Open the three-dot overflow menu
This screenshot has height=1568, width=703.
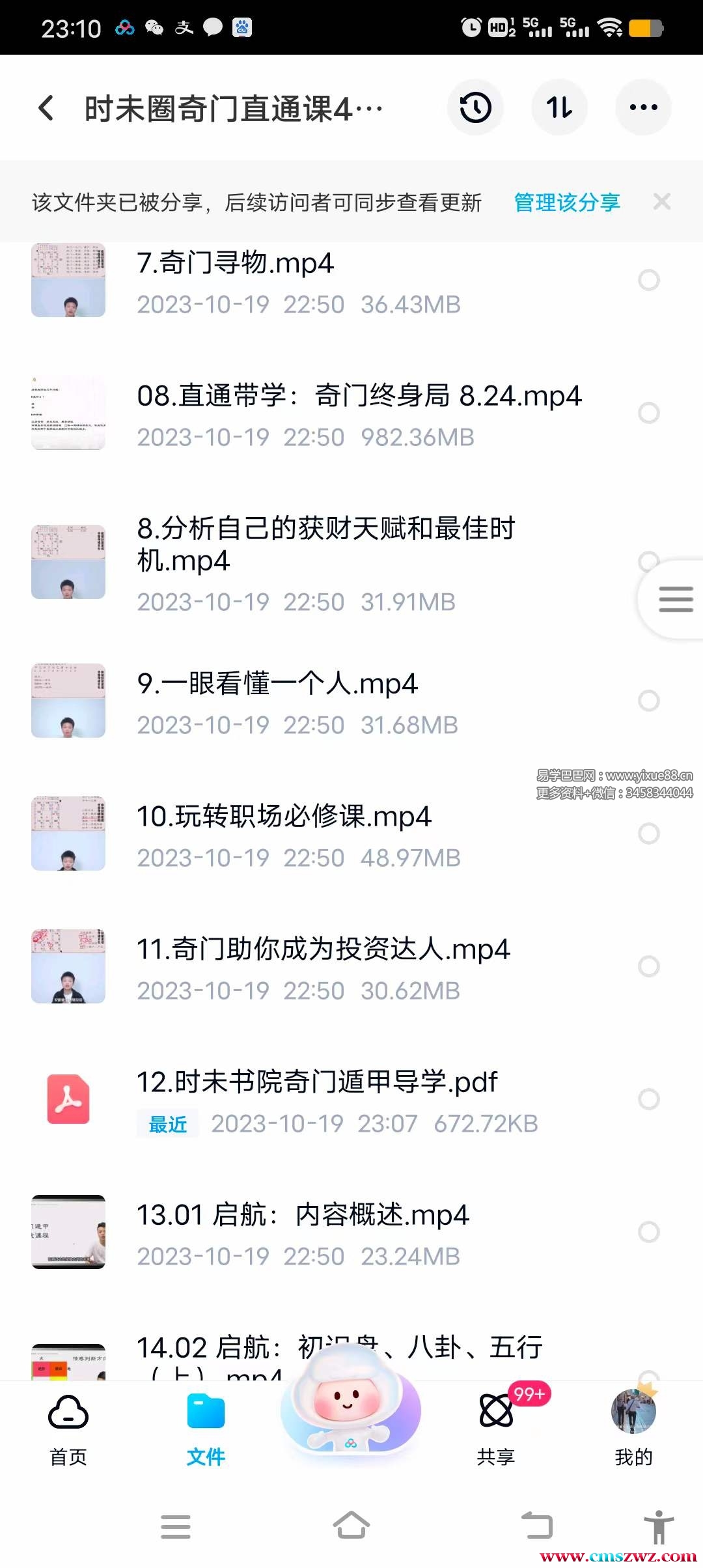pos(643,108)
